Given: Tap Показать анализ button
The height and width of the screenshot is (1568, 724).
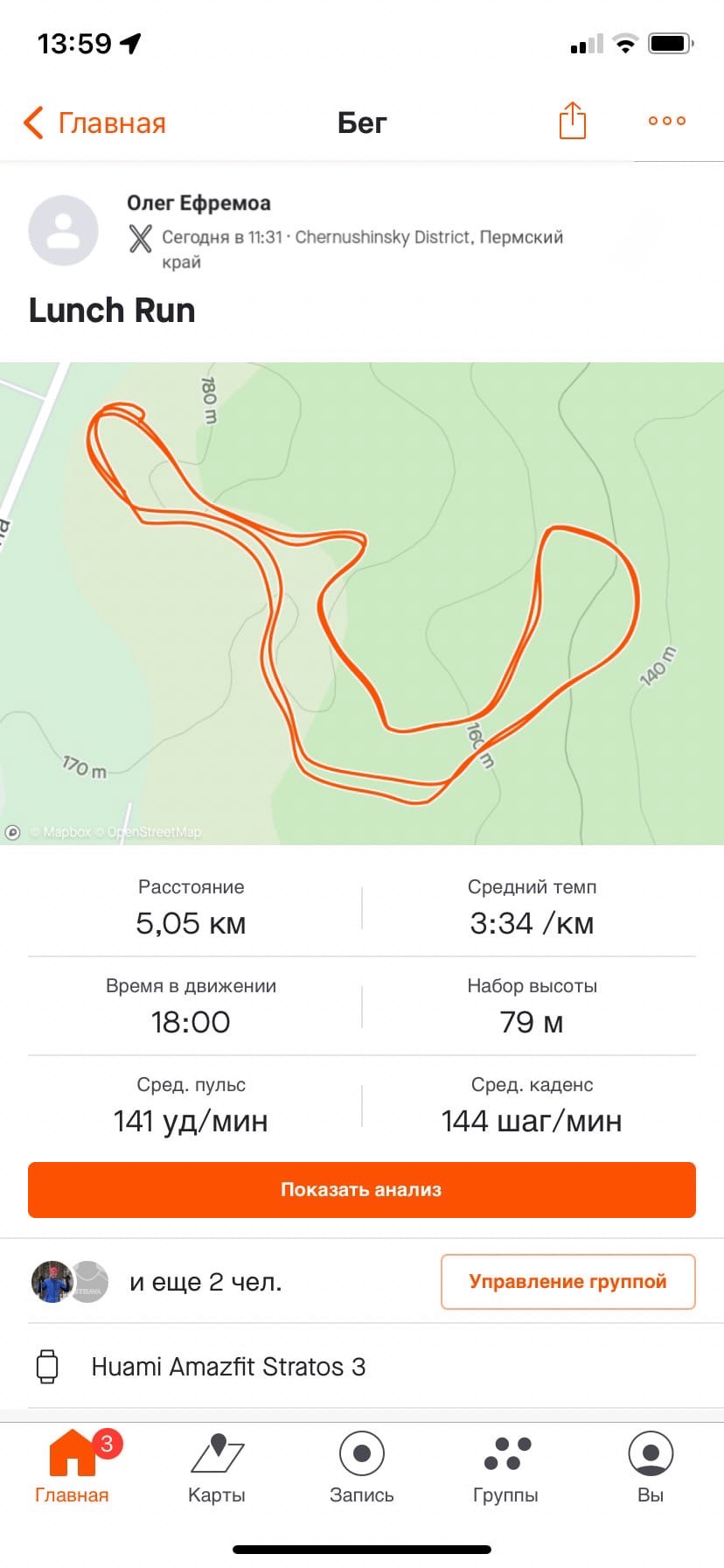Looking at the screenshot, I should 362,1189.
